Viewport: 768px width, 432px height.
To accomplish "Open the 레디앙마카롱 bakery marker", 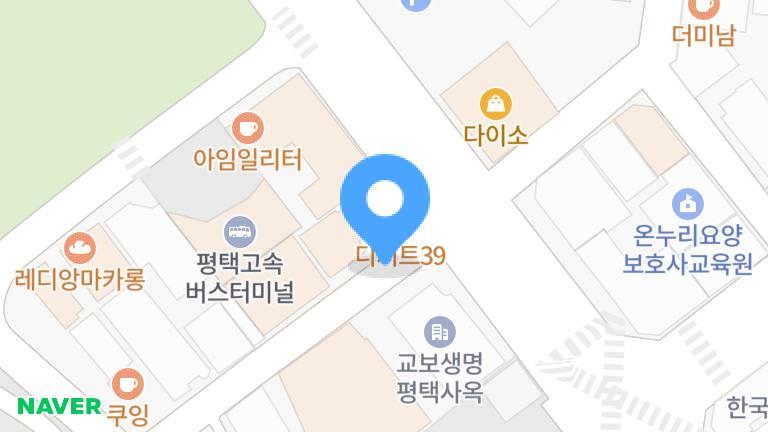I will (x=80, y=246).
